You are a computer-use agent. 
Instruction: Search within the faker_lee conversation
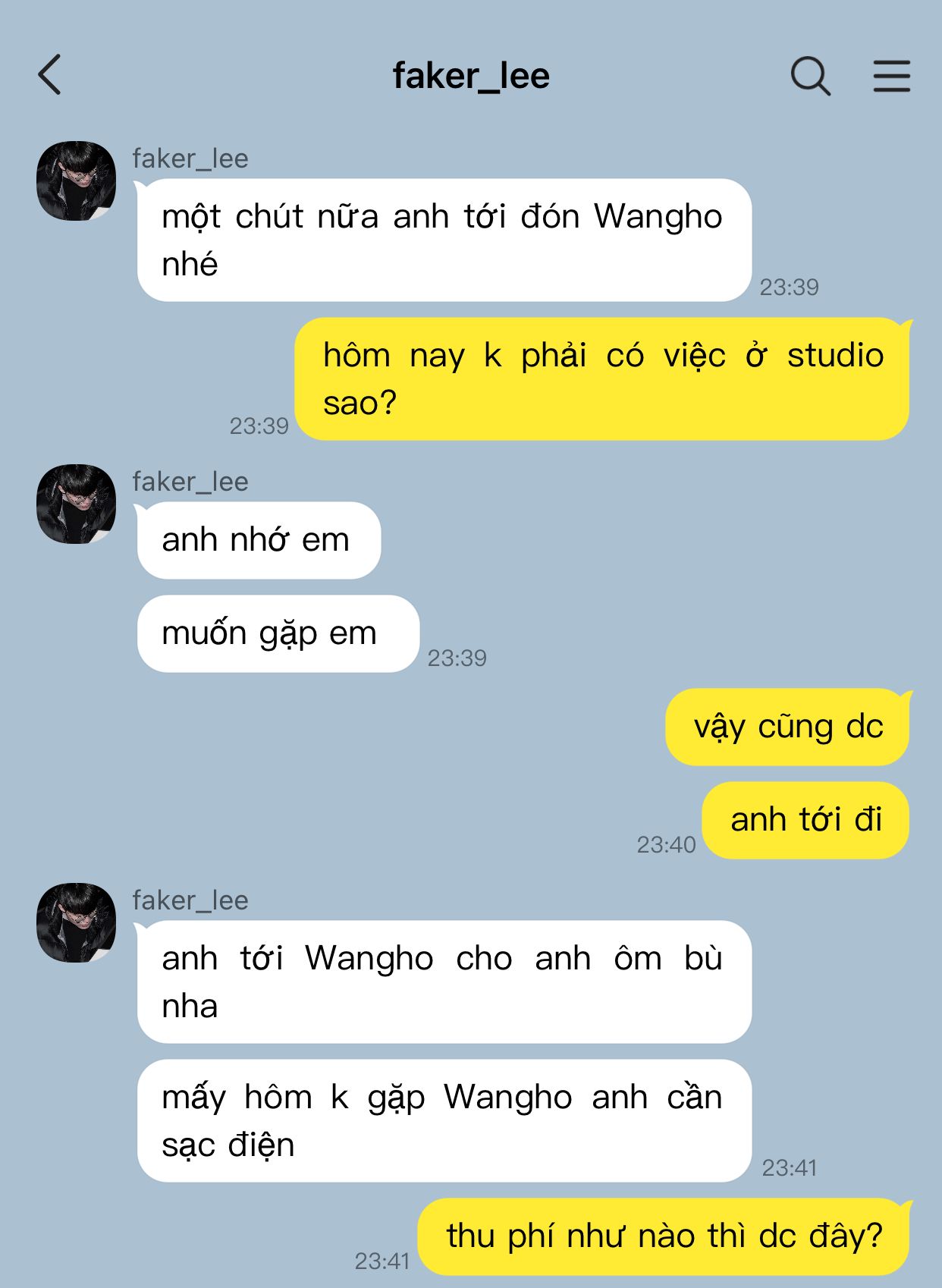(810, 76)
